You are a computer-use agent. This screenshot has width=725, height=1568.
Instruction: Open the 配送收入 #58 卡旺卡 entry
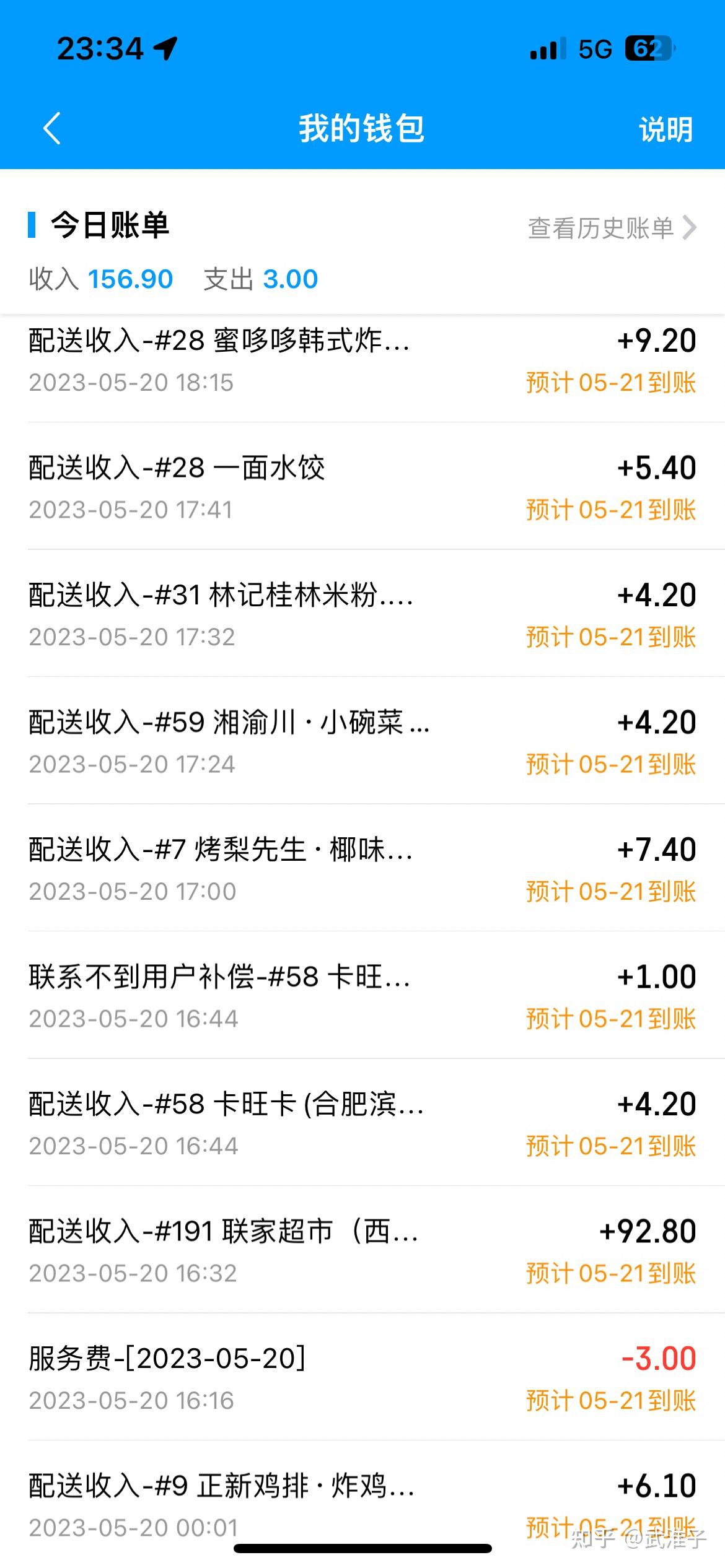tap(362, 1122)
